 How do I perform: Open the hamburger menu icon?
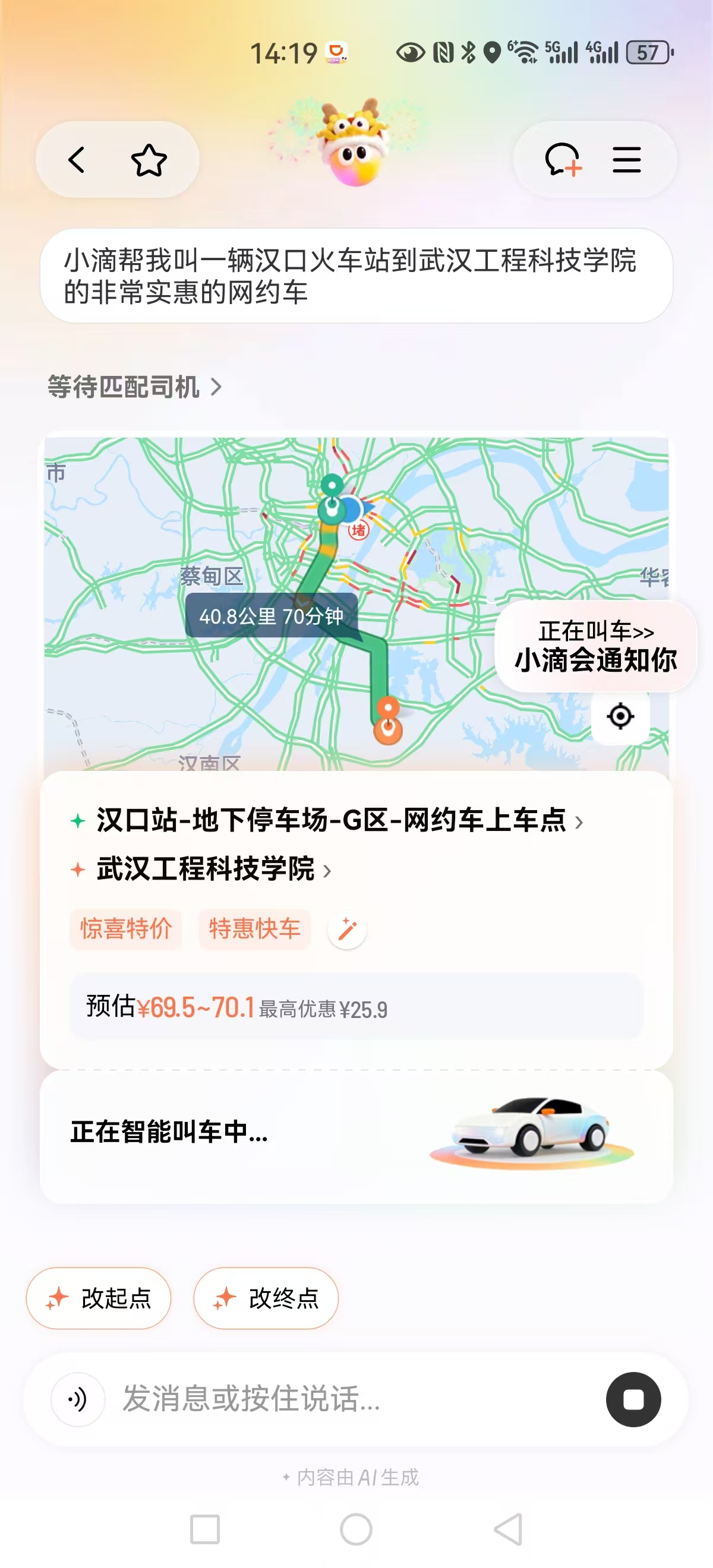click(x=627, y=160)
